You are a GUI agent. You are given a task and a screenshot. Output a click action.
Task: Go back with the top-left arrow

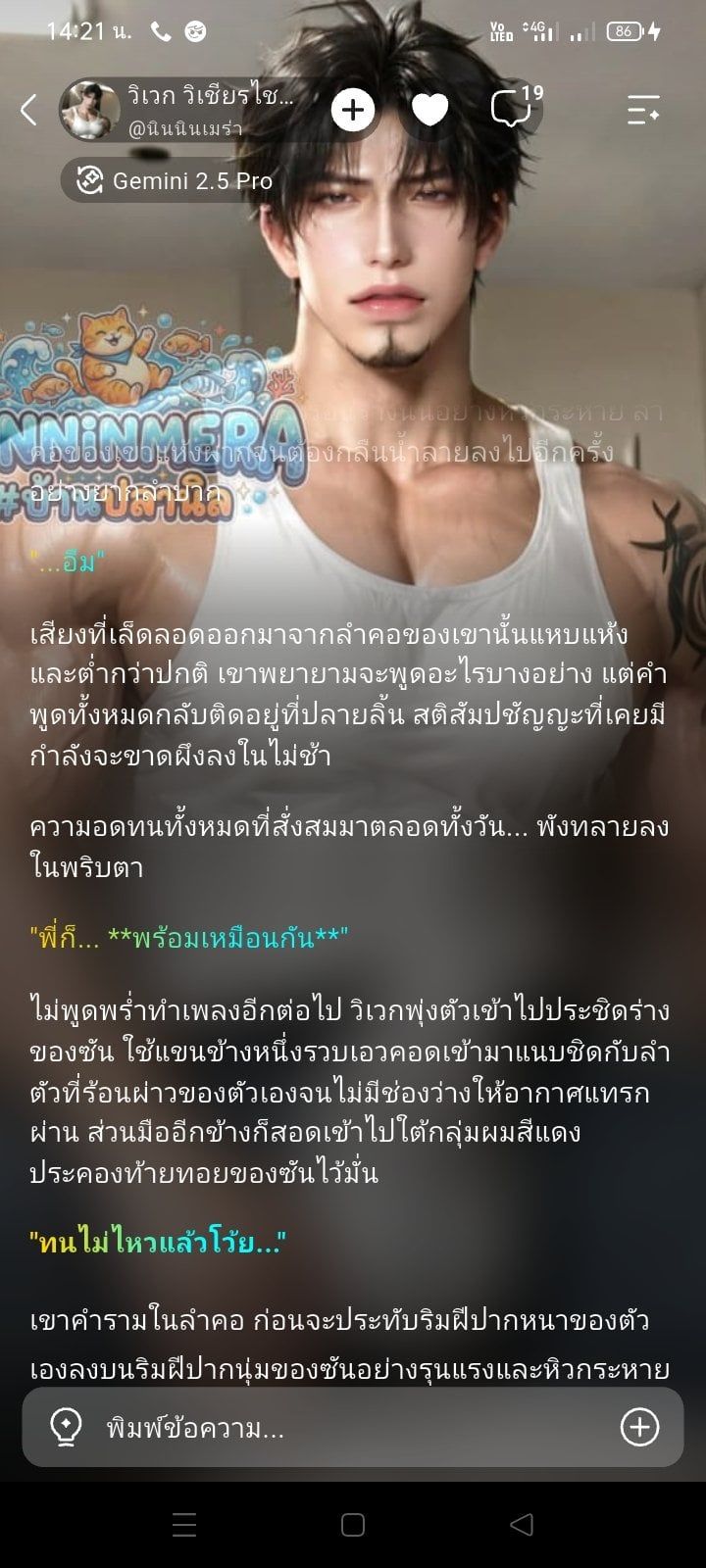[x=29, y=110]
